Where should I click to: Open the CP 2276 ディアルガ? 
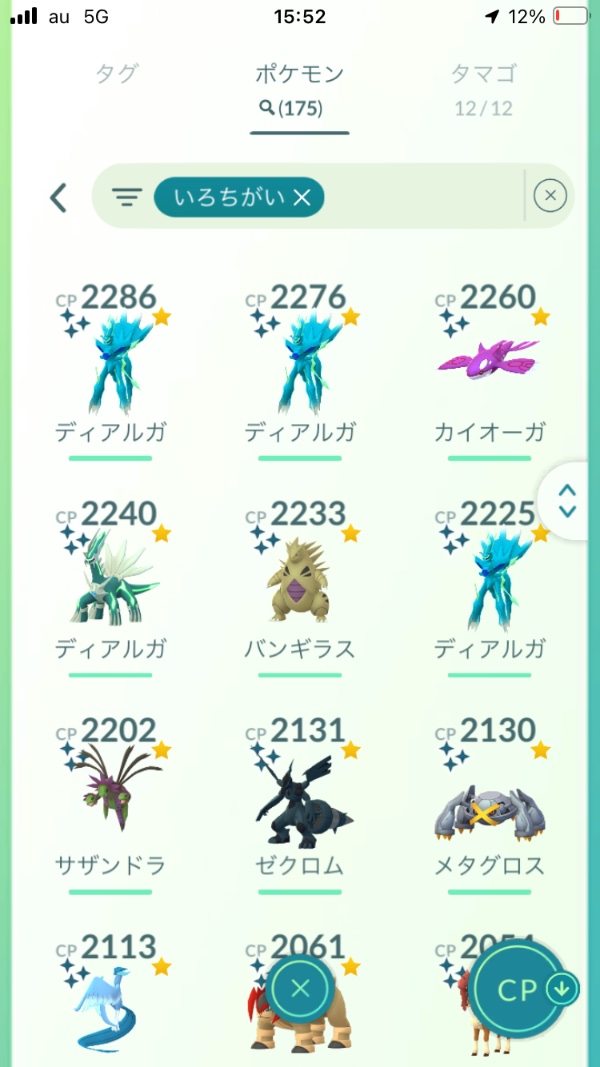click(x=300, y=365)
